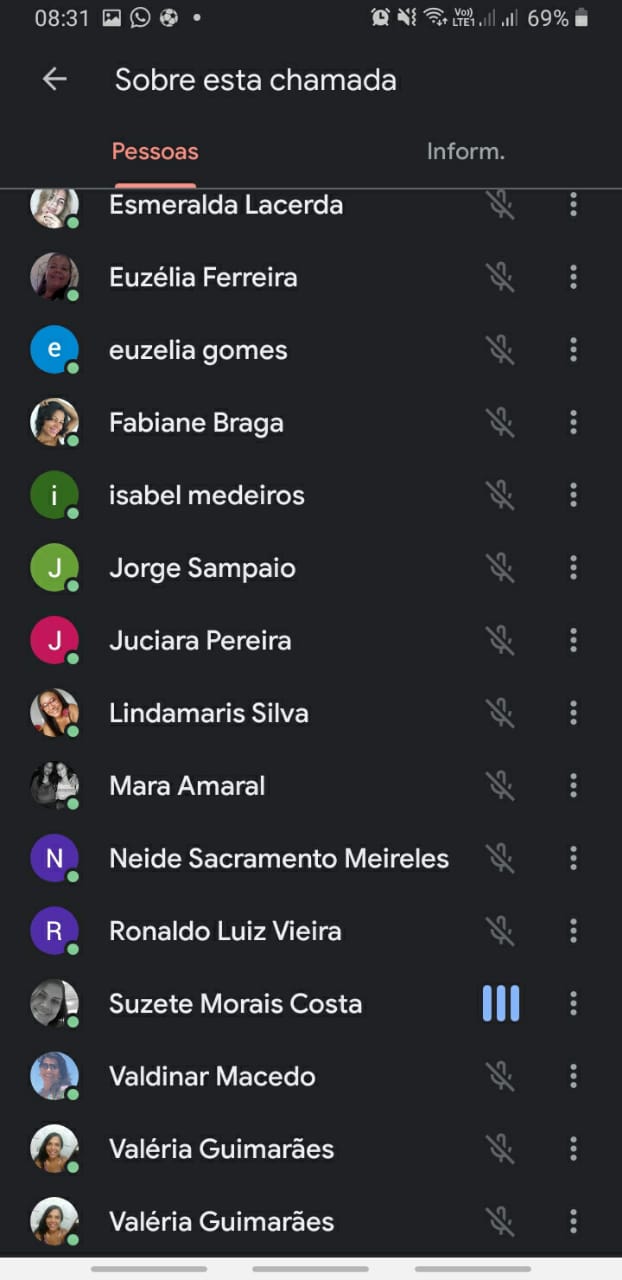Open options for Neide Sacramento Meireles
Image resolution: width=622 pixels, height=1280 pixels.
tap(573, 858)
